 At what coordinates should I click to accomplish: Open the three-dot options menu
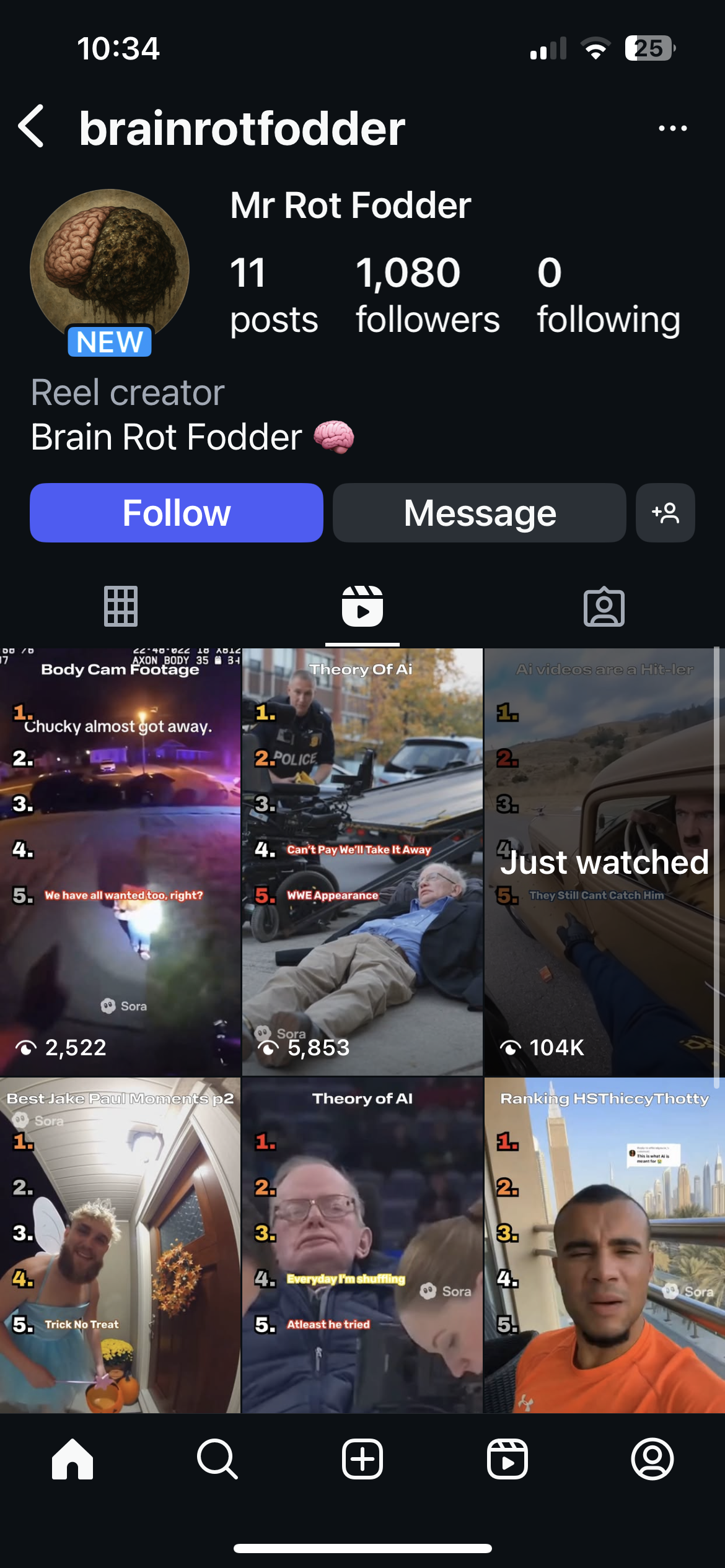672,128
